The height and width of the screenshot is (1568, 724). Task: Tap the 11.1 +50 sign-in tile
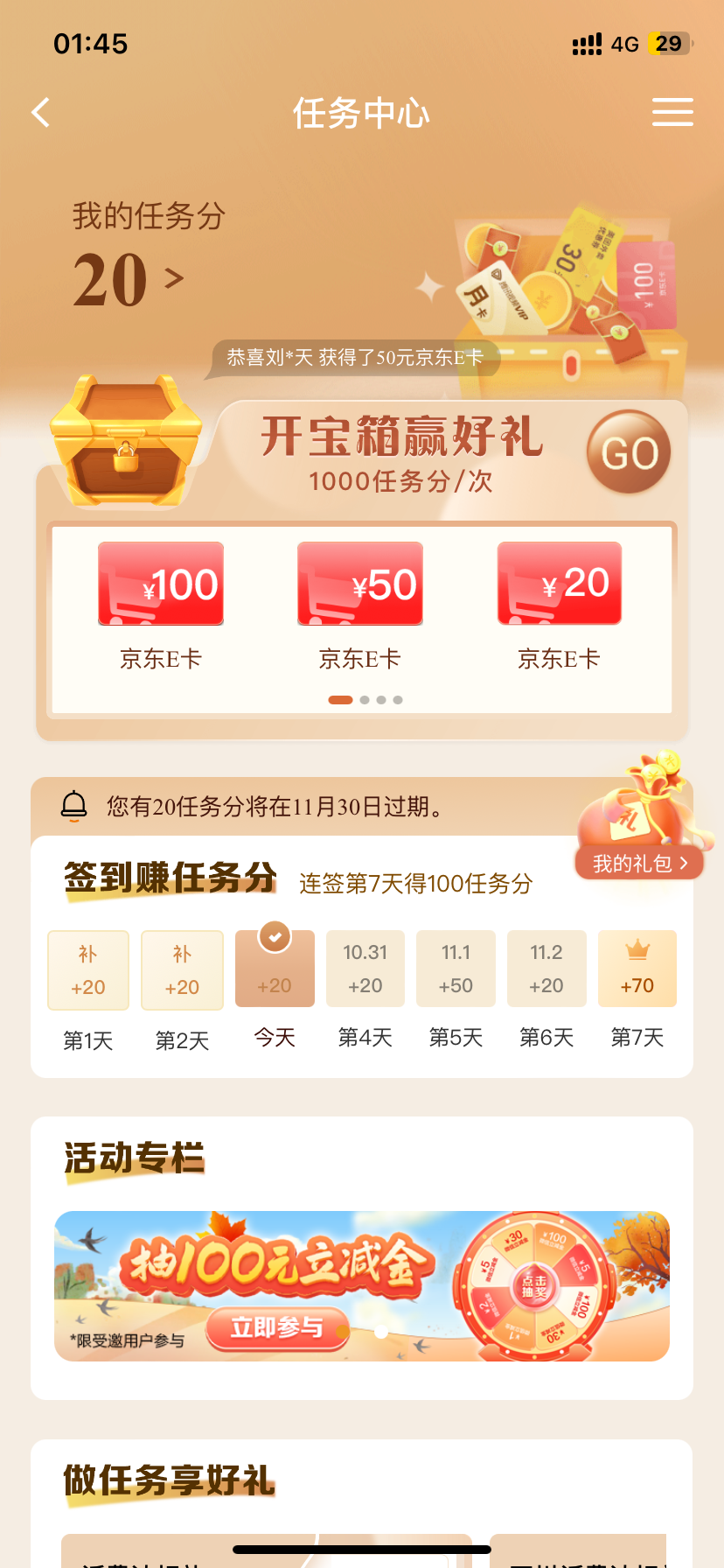(456, 969)
